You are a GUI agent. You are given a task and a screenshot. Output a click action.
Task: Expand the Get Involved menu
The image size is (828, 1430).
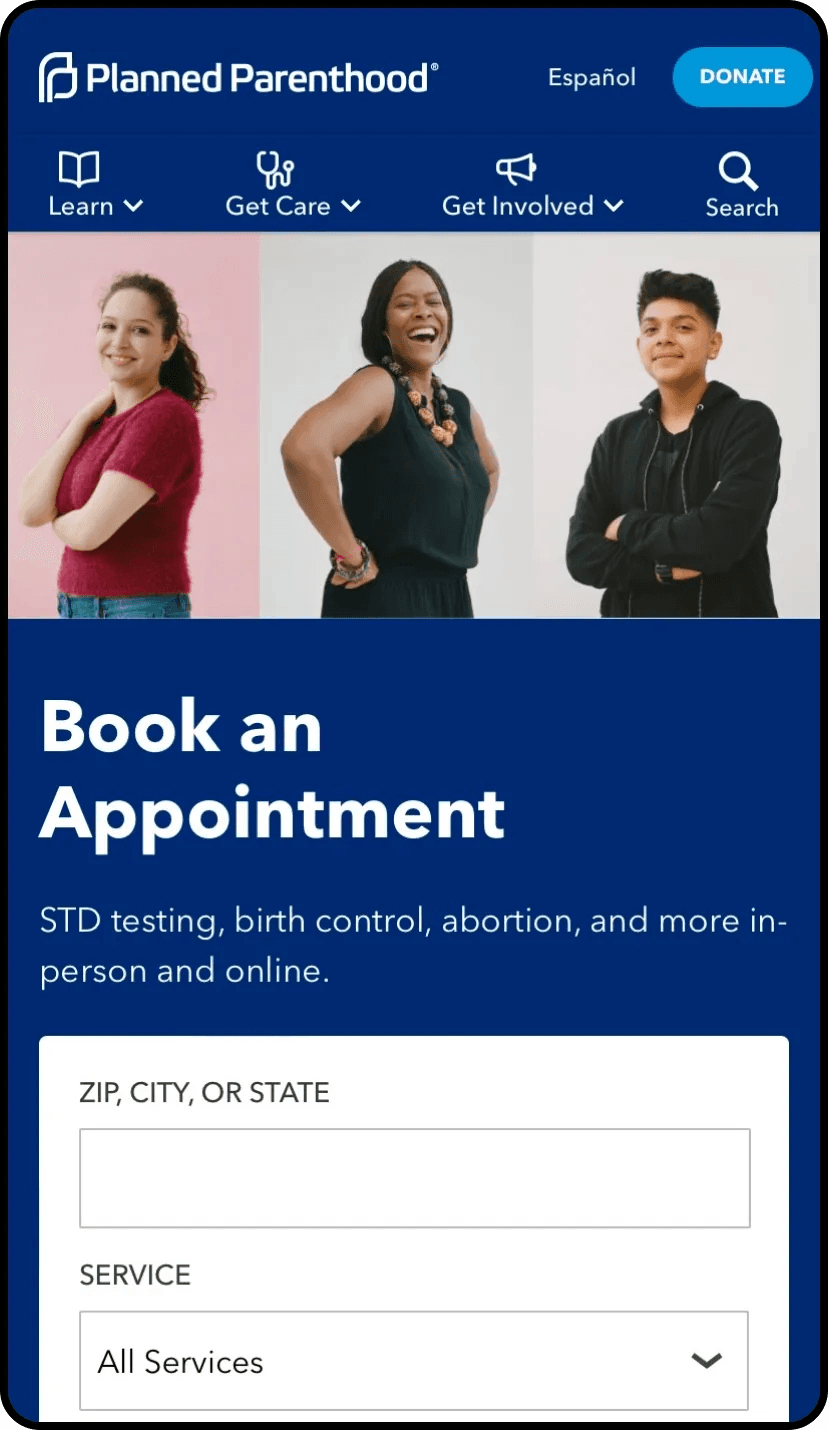532,186
